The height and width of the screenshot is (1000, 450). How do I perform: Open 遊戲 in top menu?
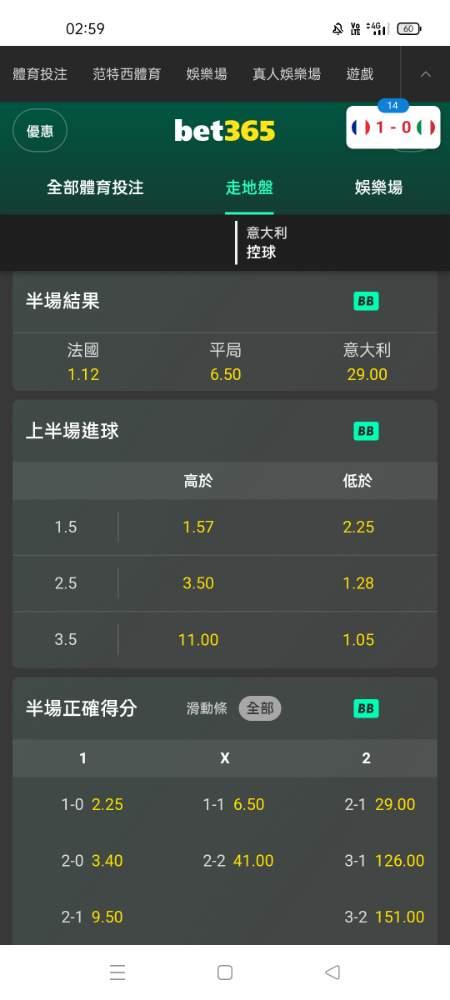[360, 74]
